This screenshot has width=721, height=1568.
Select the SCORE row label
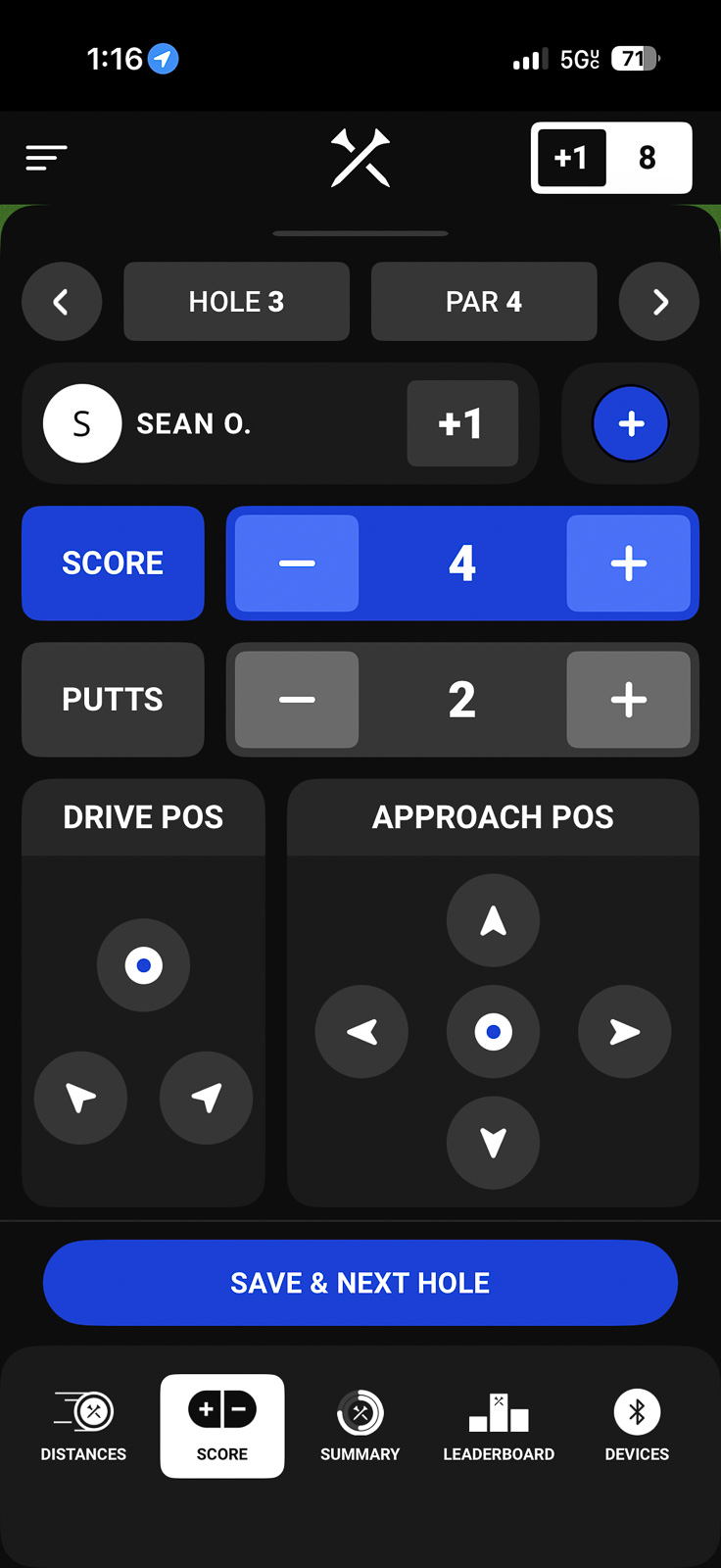pos(113,563)
